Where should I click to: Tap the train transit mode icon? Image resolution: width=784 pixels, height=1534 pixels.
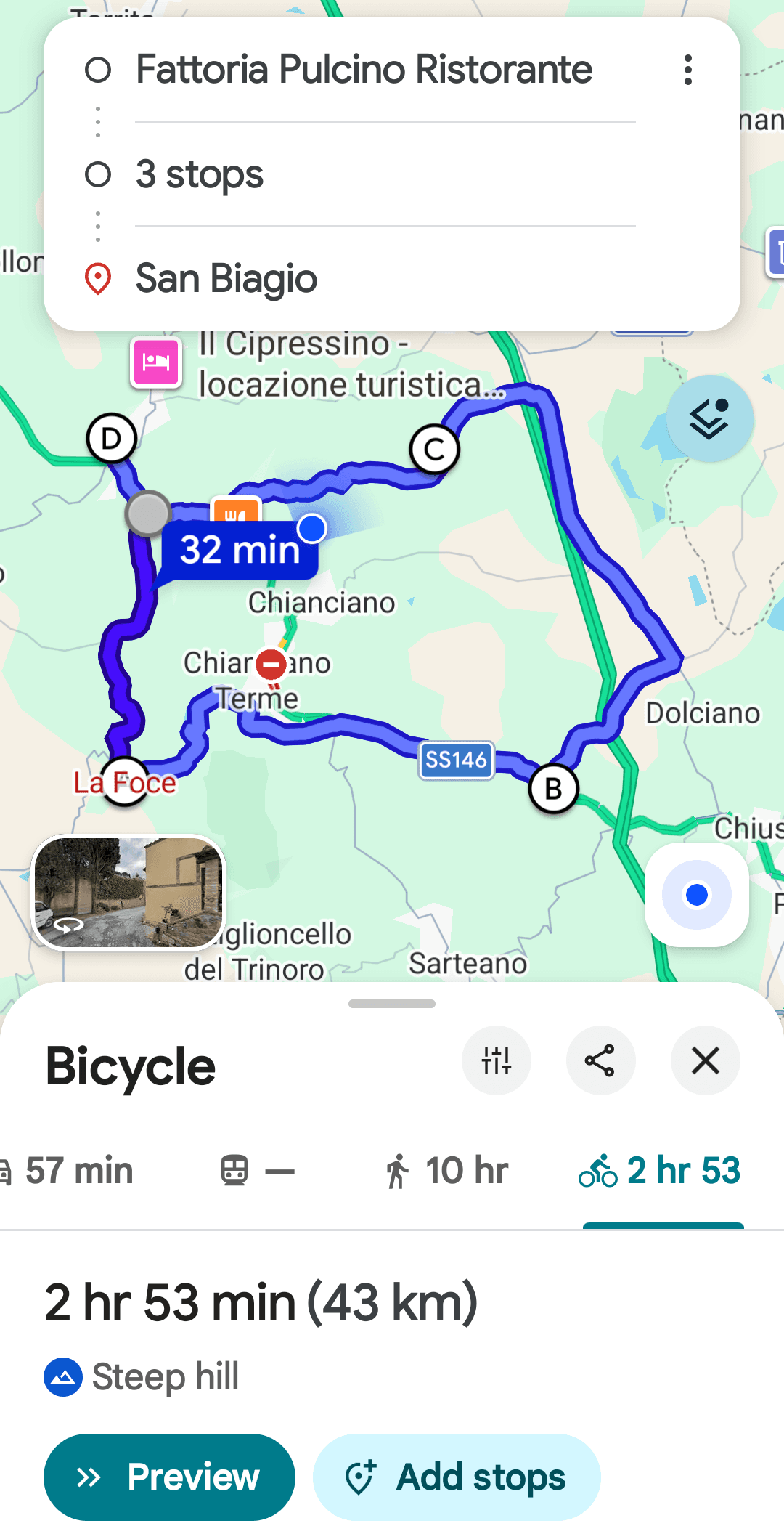(x=236, y=1170)
